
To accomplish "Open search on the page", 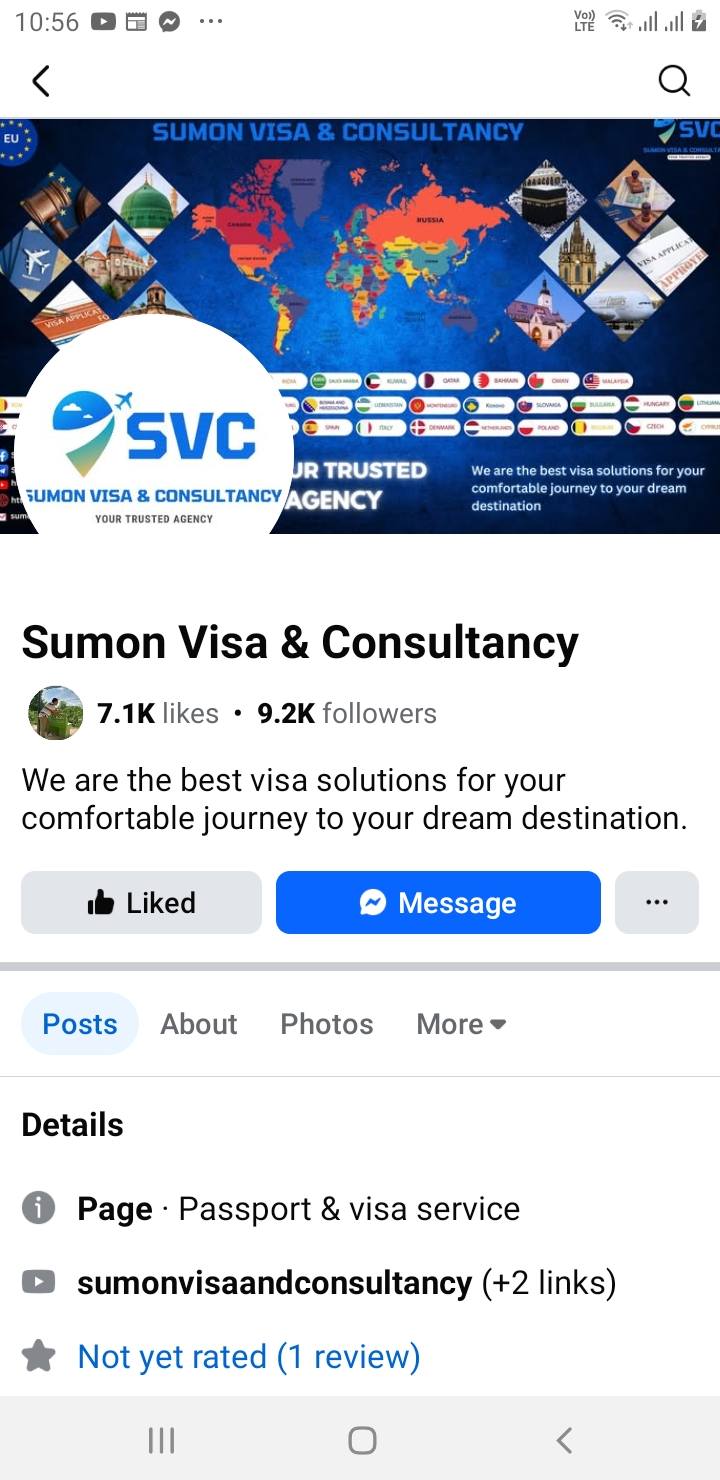I will tap(675, 81).
